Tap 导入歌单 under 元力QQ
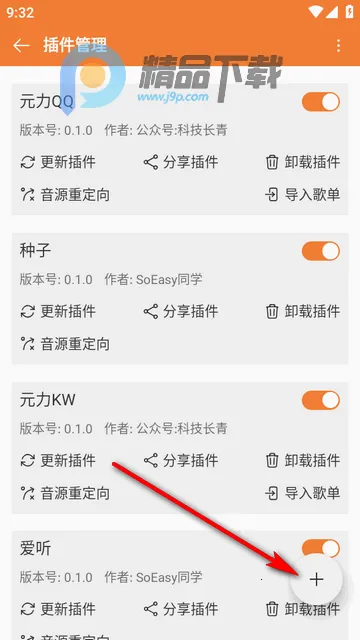 point(302,195)
